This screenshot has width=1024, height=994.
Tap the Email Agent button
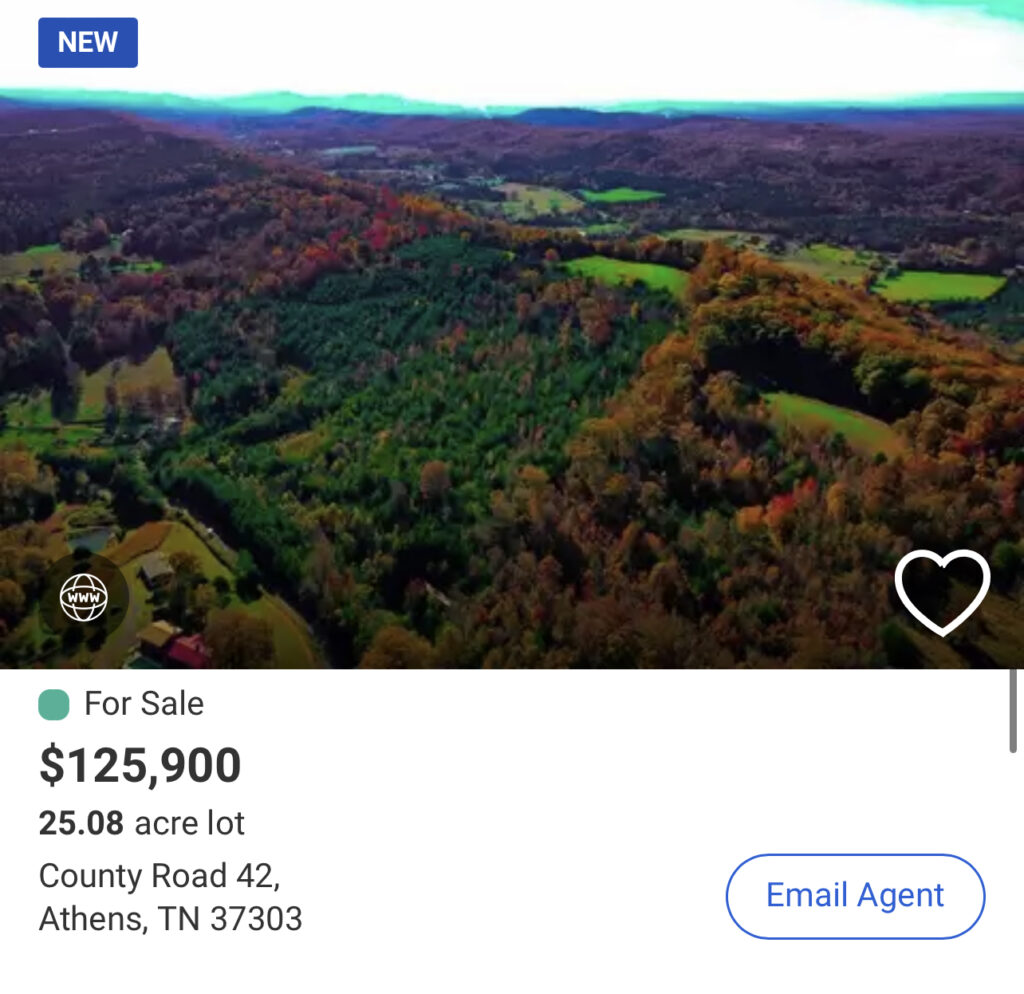tap(855, 896)
